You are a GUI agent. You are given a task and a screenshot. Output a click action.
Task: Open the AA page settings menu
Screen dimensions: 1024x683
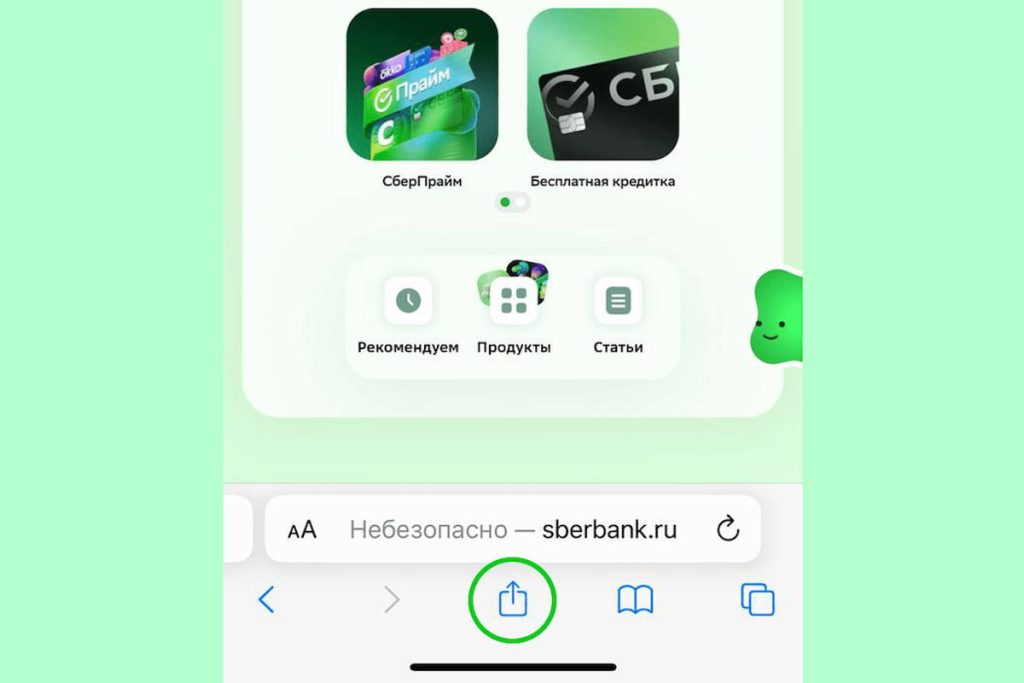tap(302, 530)
